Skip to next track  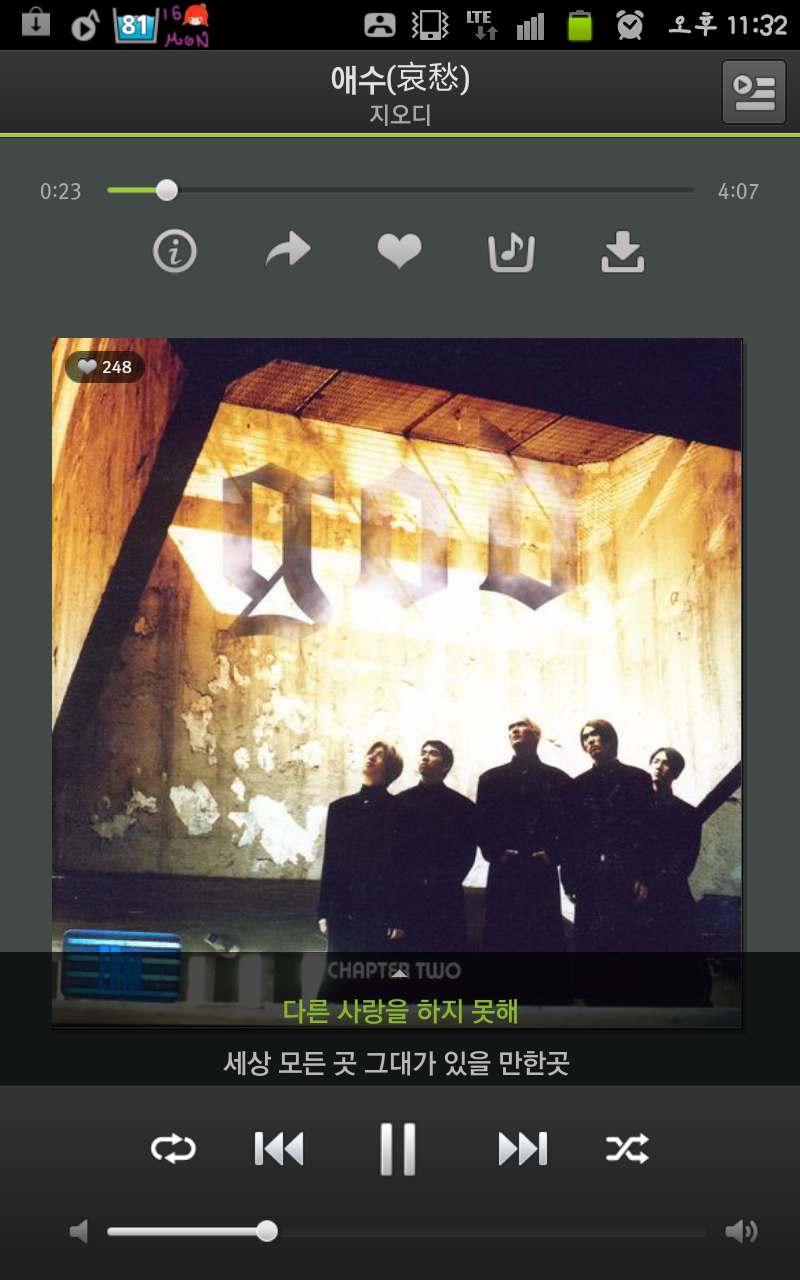pos(522,1148)
